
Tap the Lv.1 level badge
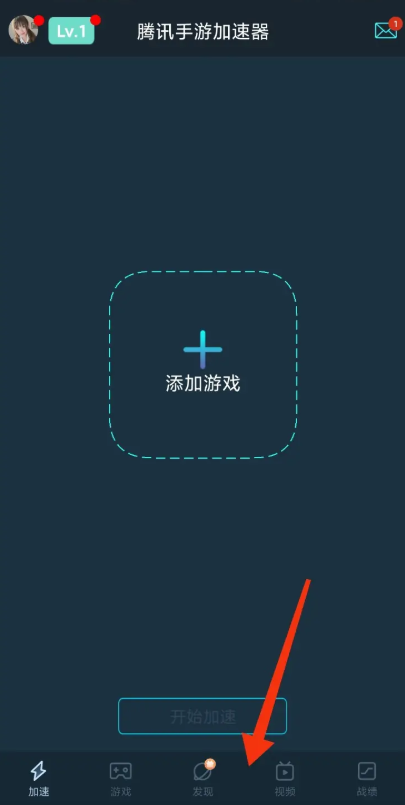click(71, 32)
